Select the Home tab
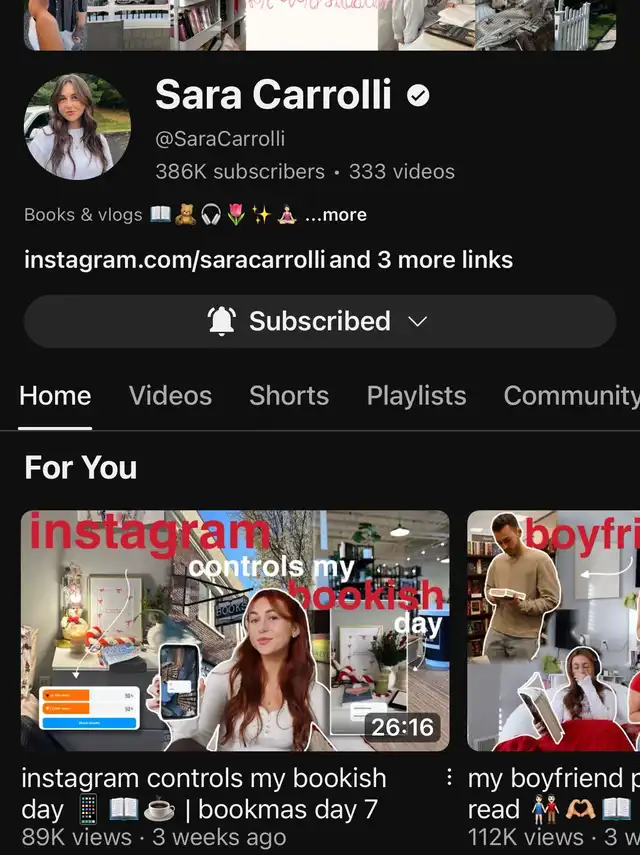 coord(55,396)
